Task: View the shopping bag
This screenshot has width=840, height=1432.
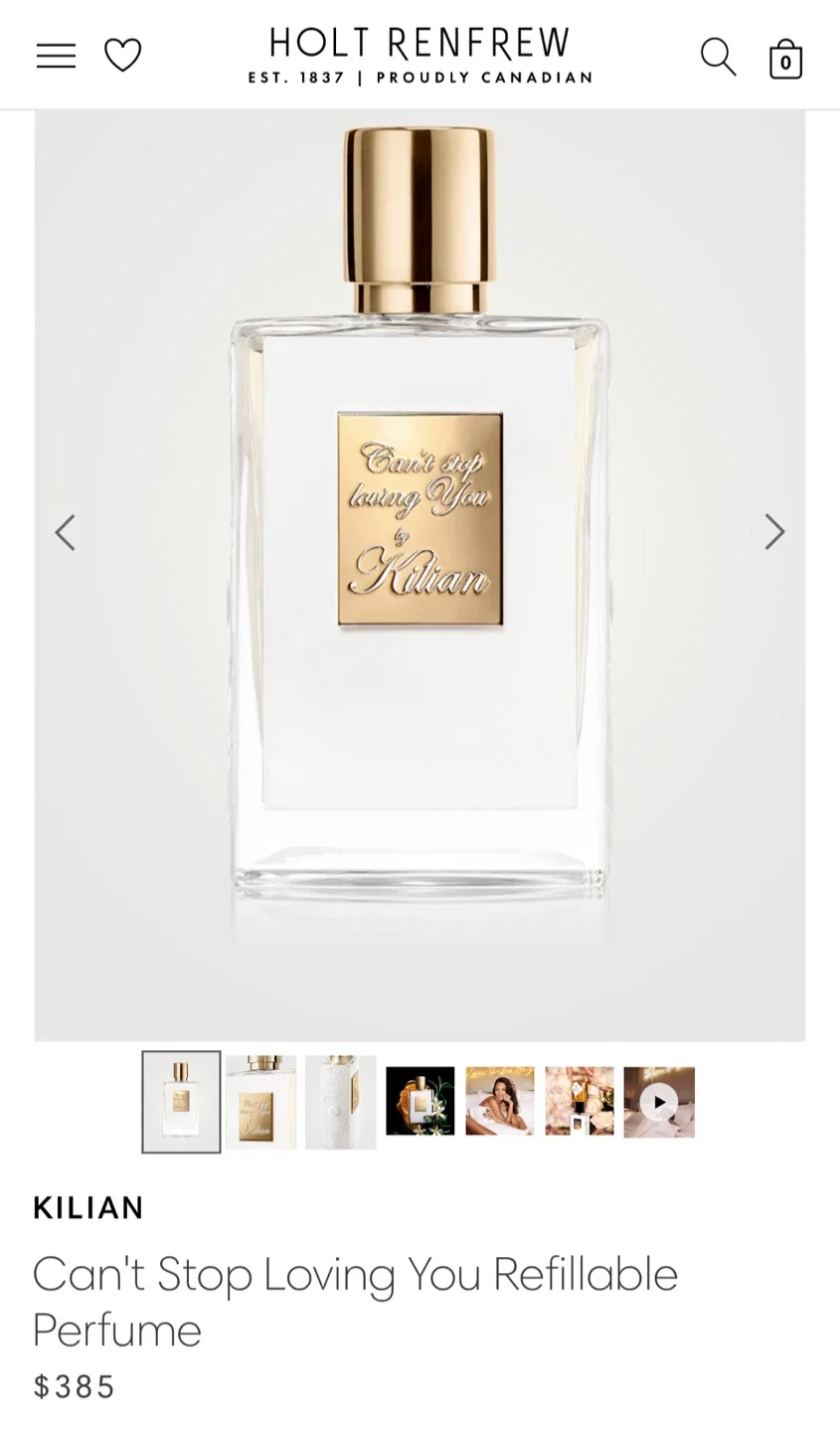Action: 785,58
